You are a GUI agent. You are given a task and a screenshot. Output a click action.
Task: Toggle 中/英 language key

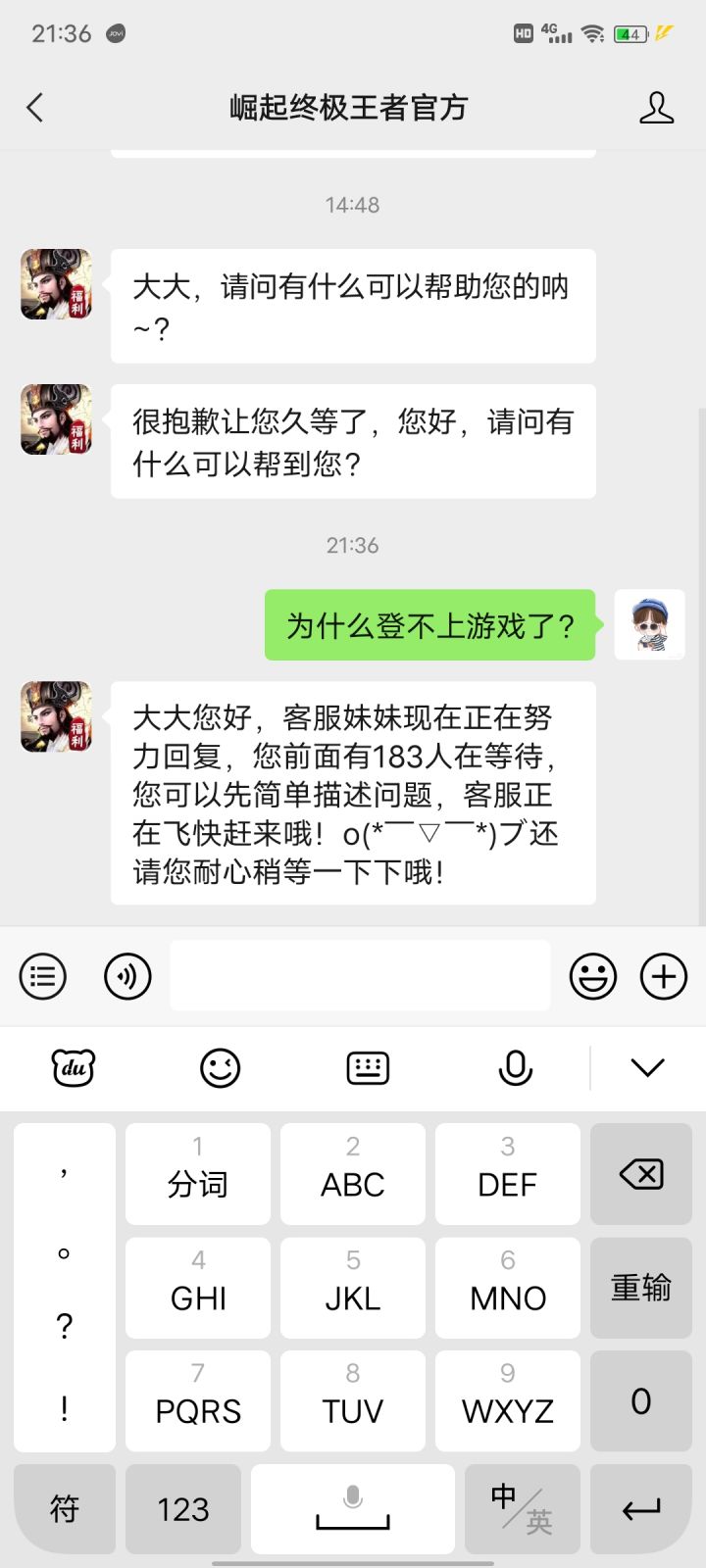(x=523, y=1509)
